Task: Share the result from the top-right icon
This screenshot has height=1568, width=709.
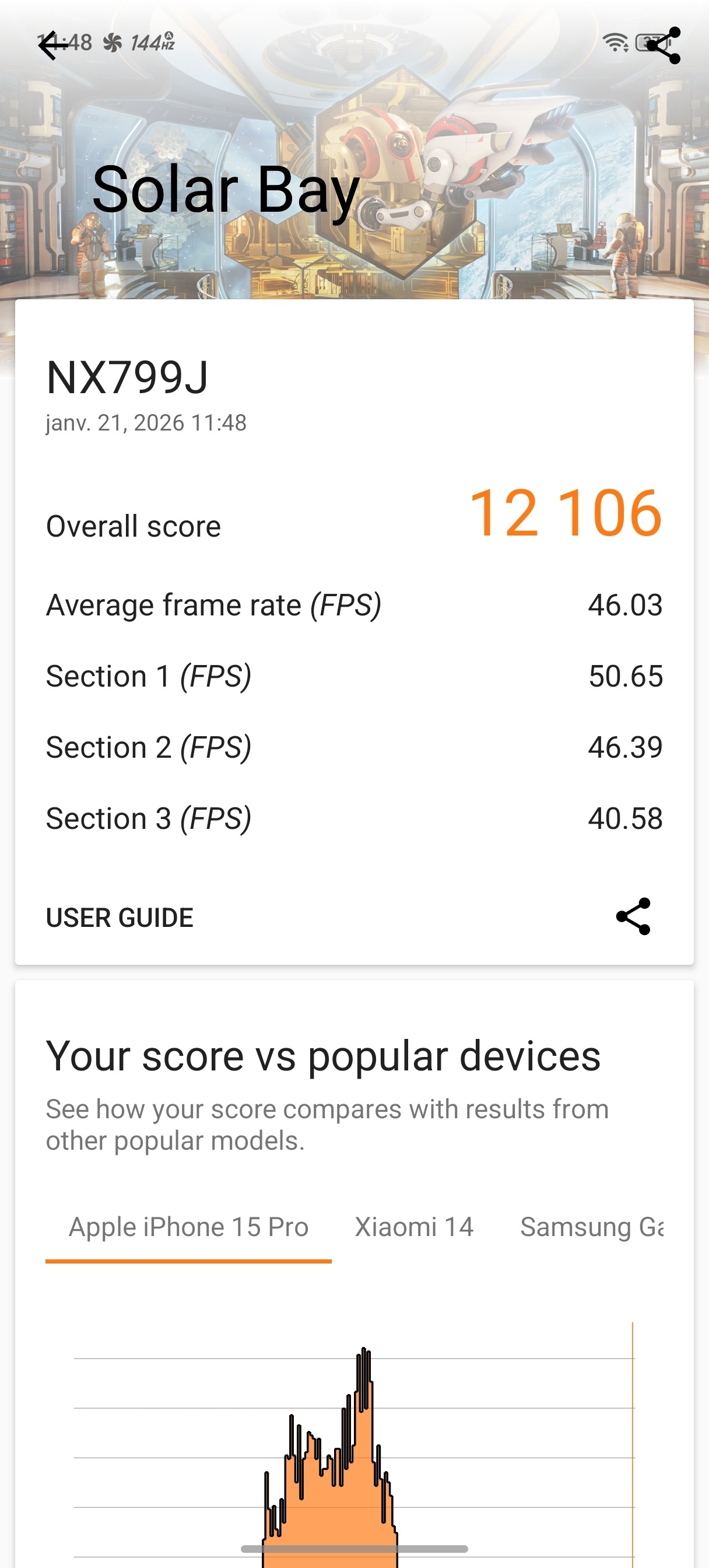Action: [x=664, y=45]
